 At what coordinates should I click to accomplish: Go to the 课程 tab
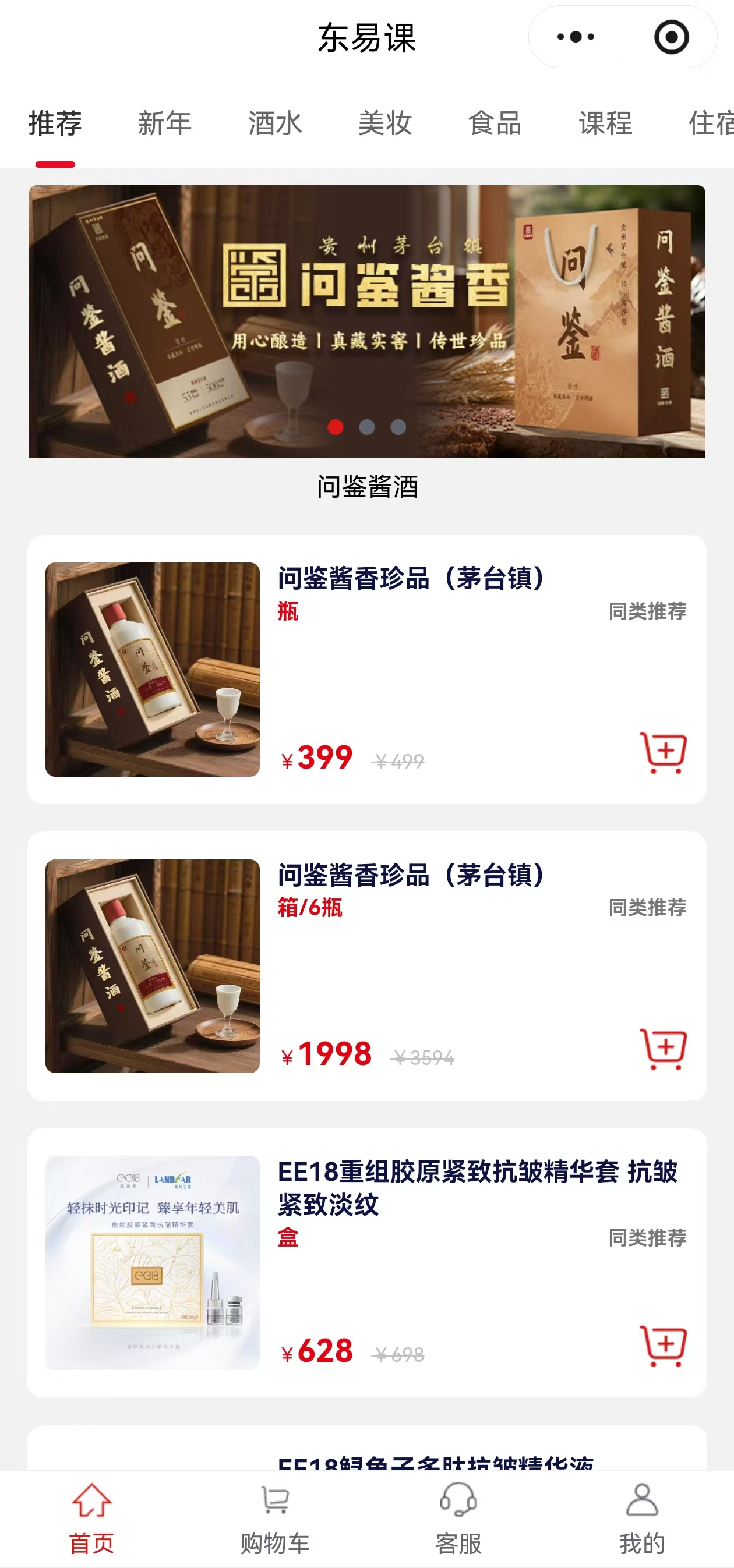[605, 123]
